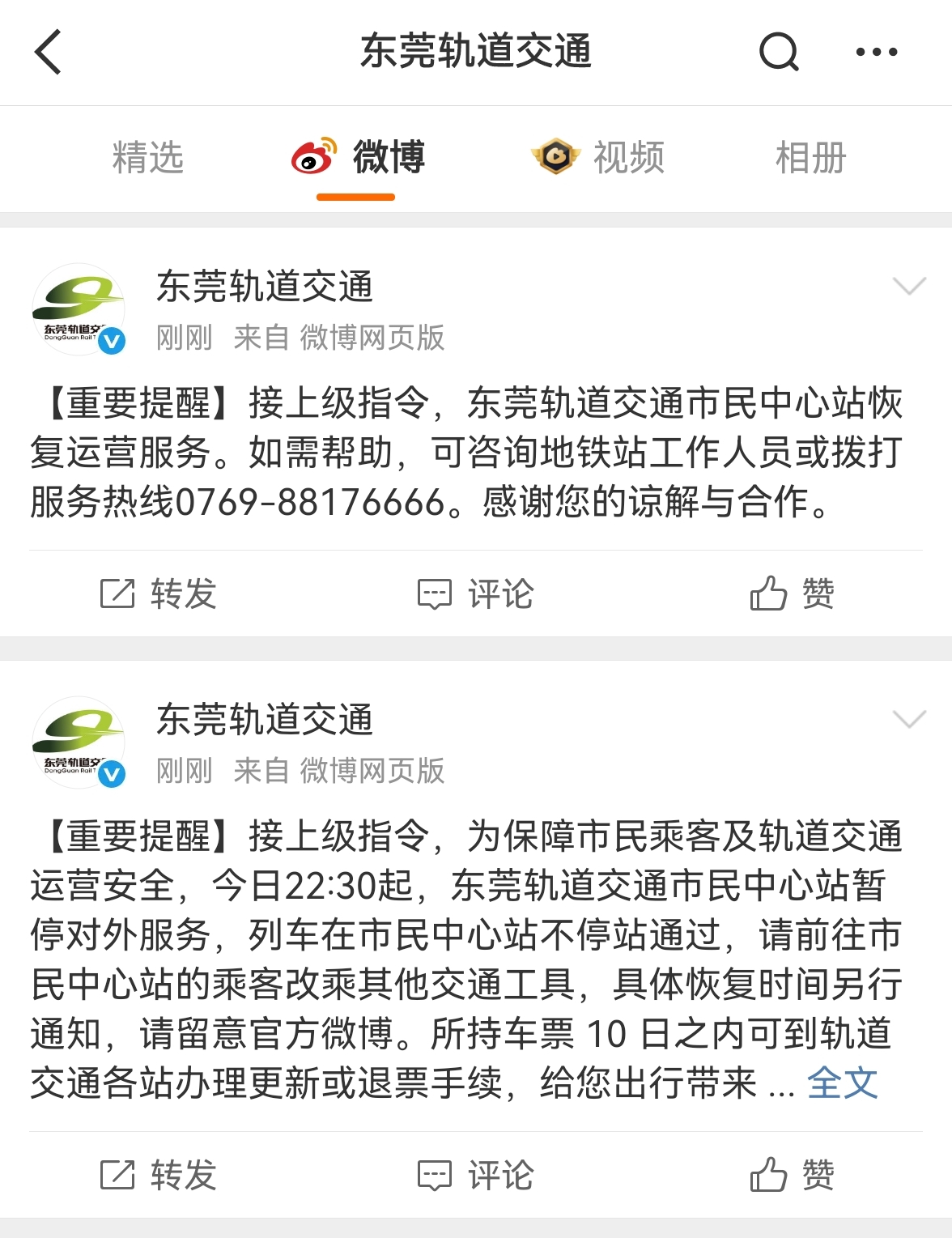Open the three-dot overflow menu
The image size is (952, 1238).
(x=876, y=52)
